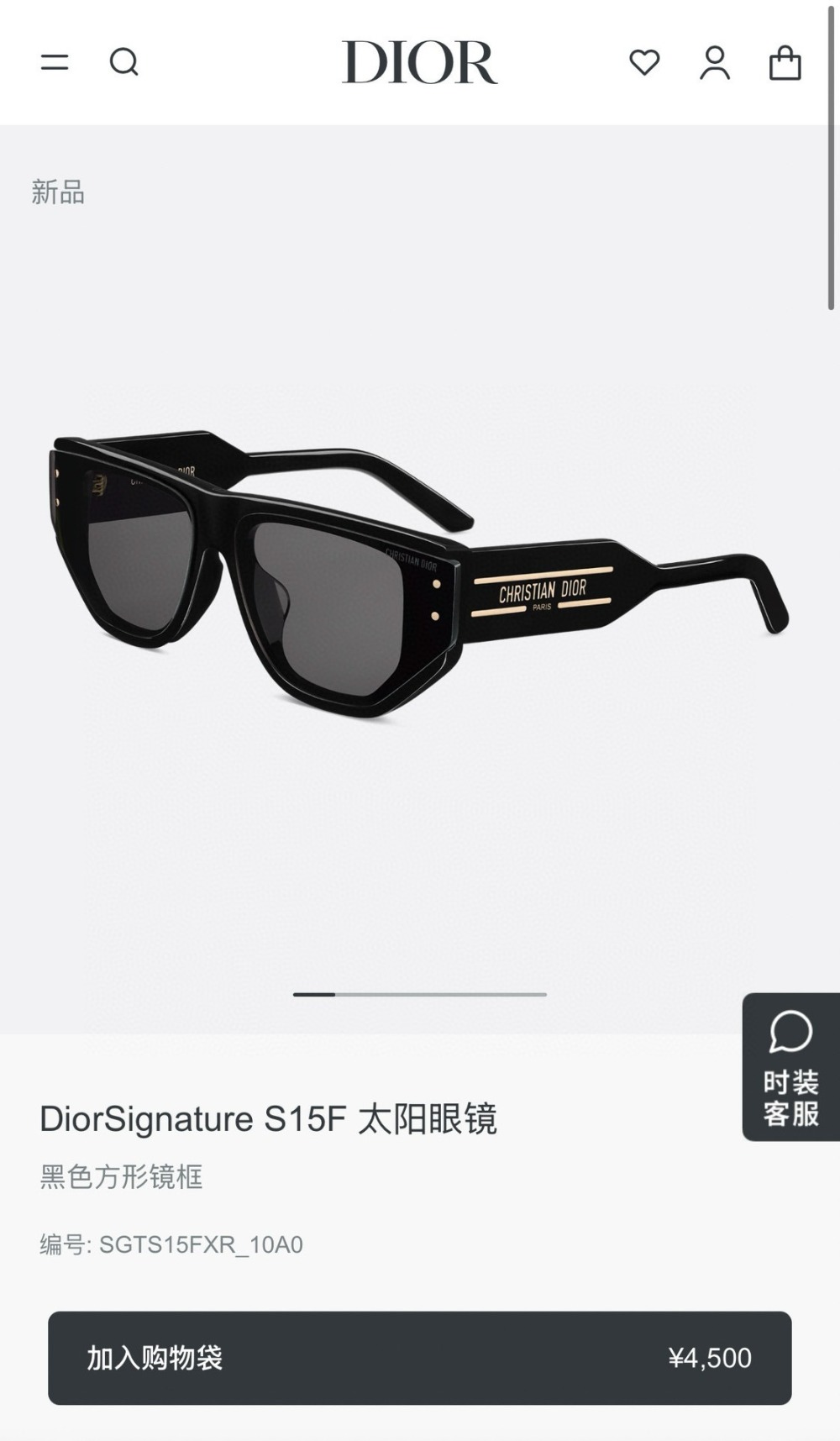Image resolution: width=840 pixels, height=1441 pixels.
Task: Contact 时装客服 chat support
Action: [x=790, y=1066]
